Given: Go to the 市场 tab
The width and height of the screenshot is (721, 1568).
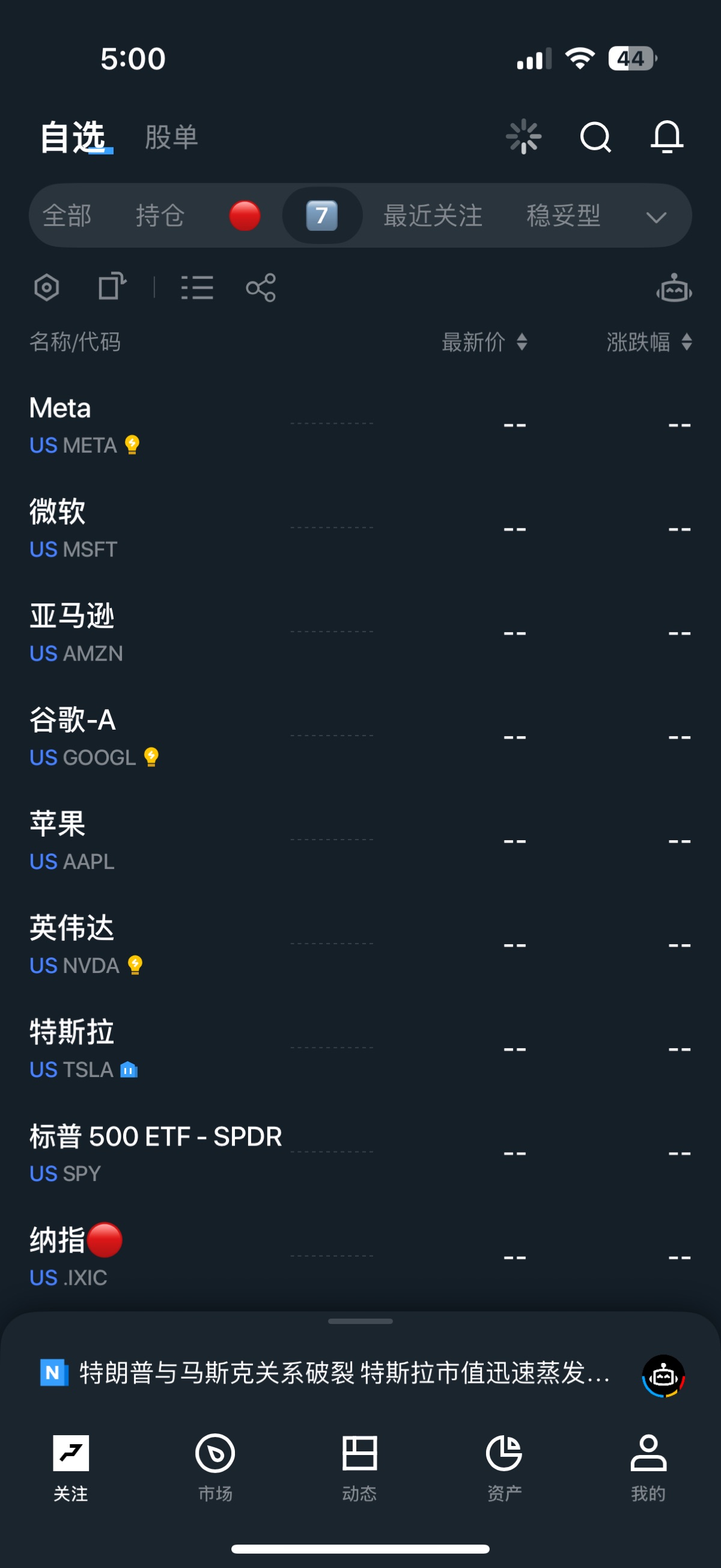Looking at the screenshot, I should point(215,1468).
